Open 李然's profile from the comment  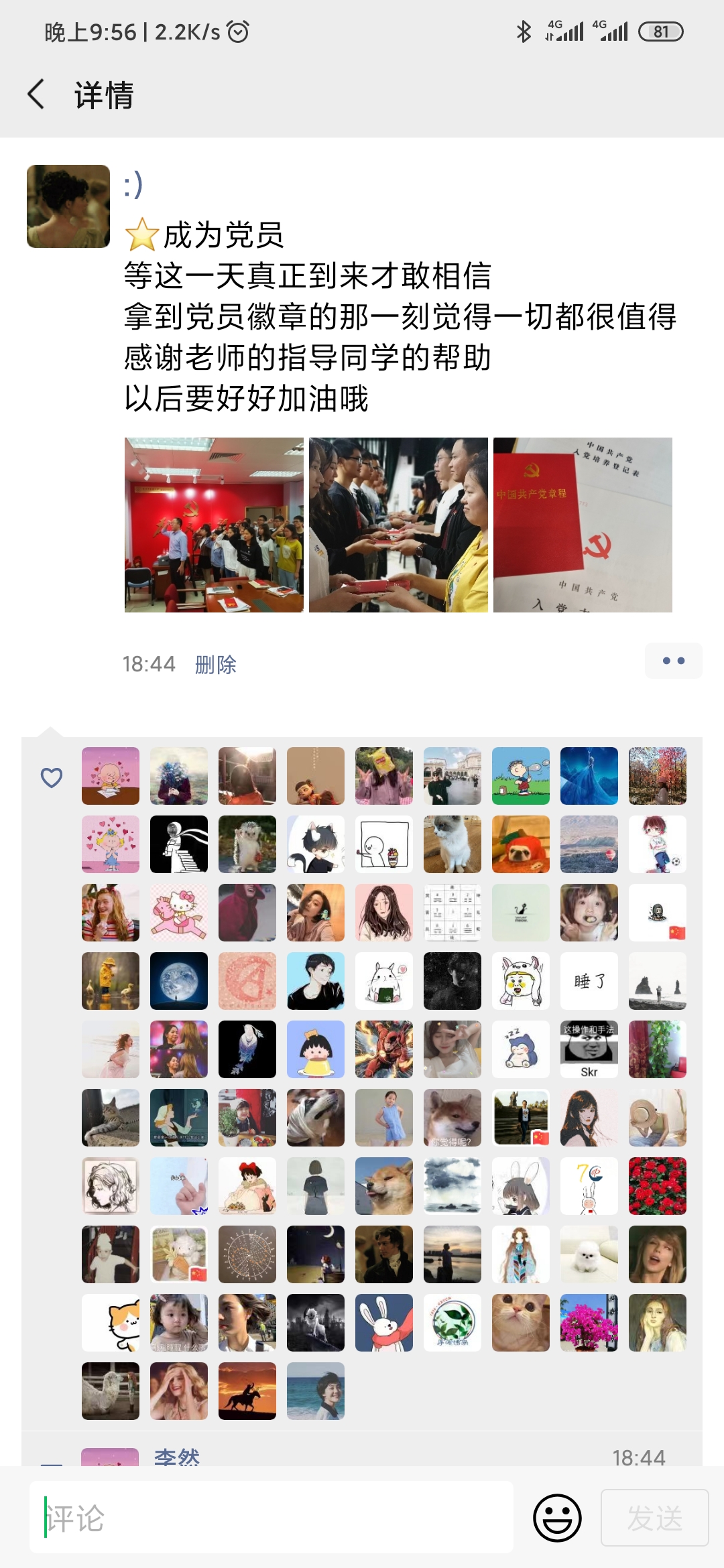pyautogui.click(x=177, y=1457)
